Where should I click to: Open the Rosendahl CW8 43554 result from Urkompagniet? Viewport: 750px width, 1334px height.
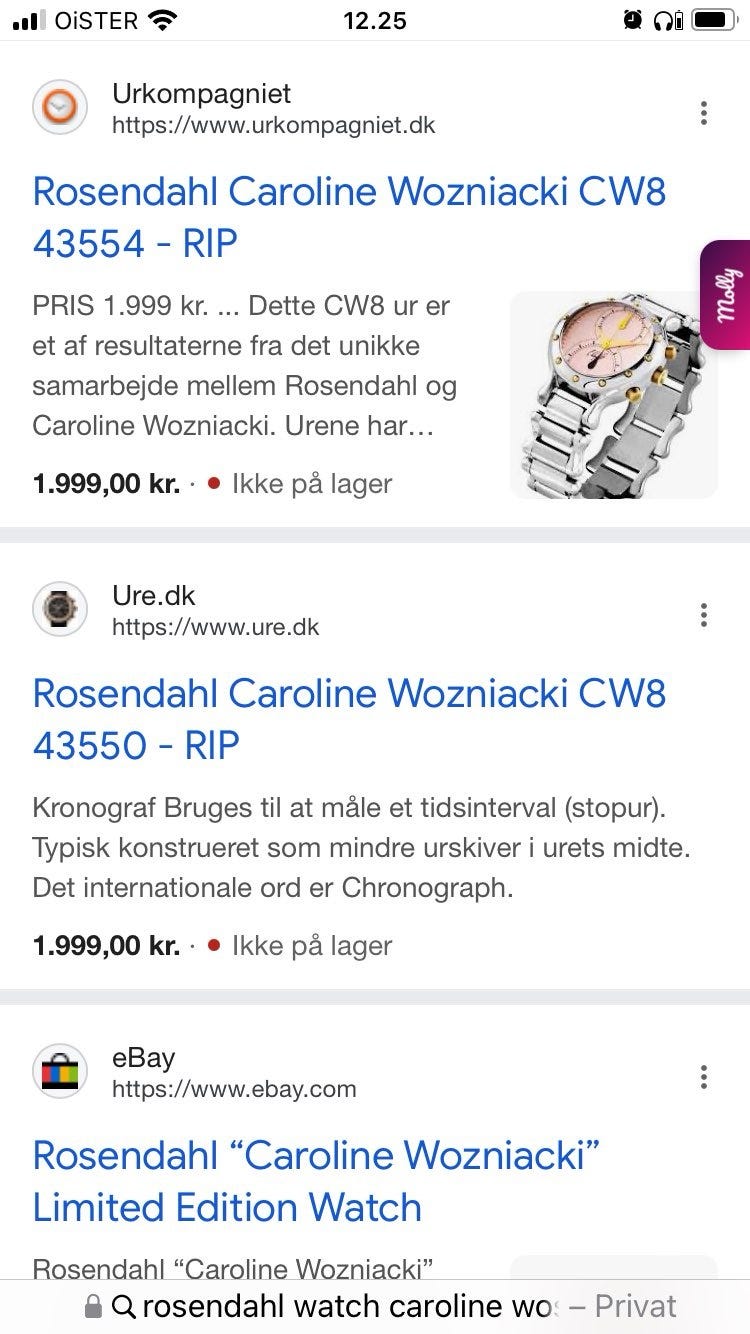tap(349, 217)
